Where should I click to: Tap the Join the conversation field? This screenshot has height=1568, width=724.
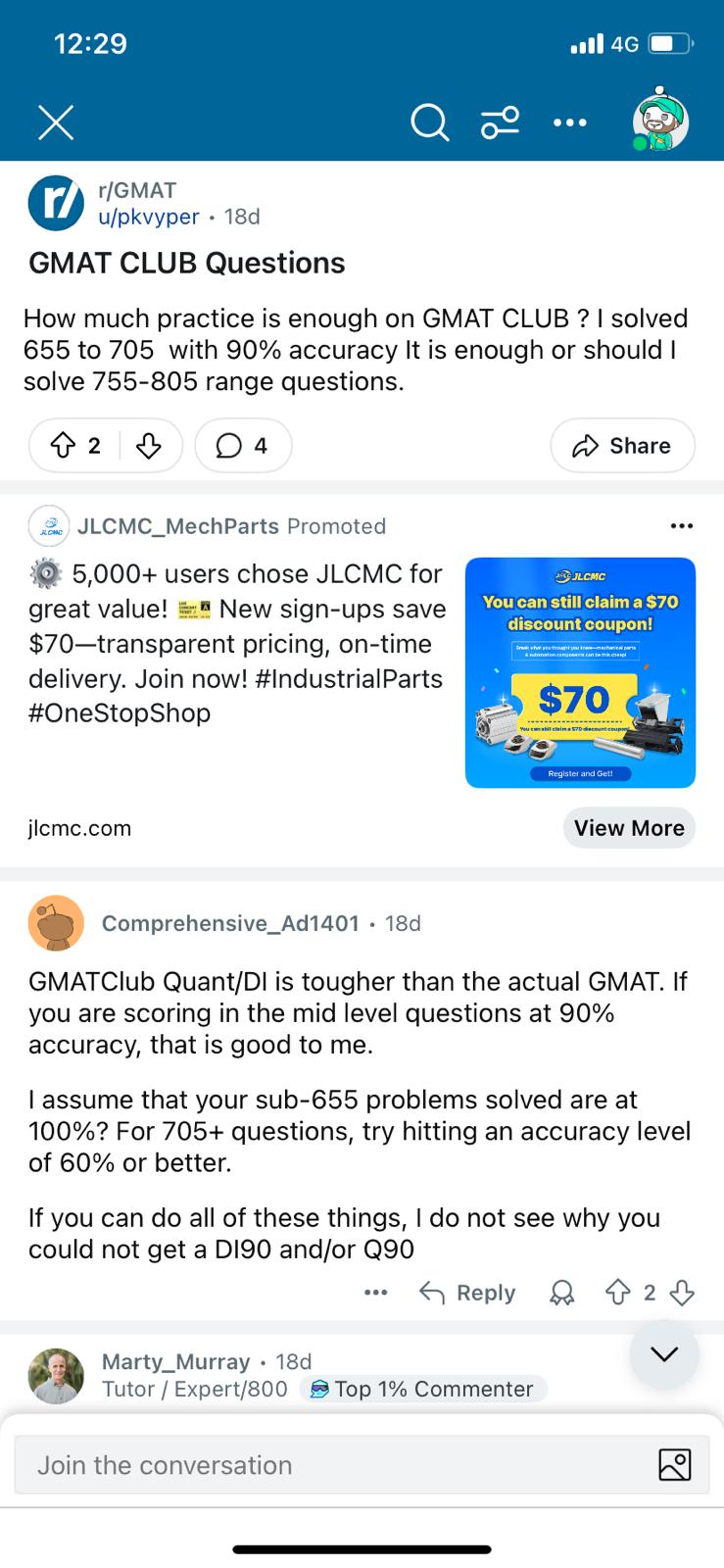point(362,1465)
